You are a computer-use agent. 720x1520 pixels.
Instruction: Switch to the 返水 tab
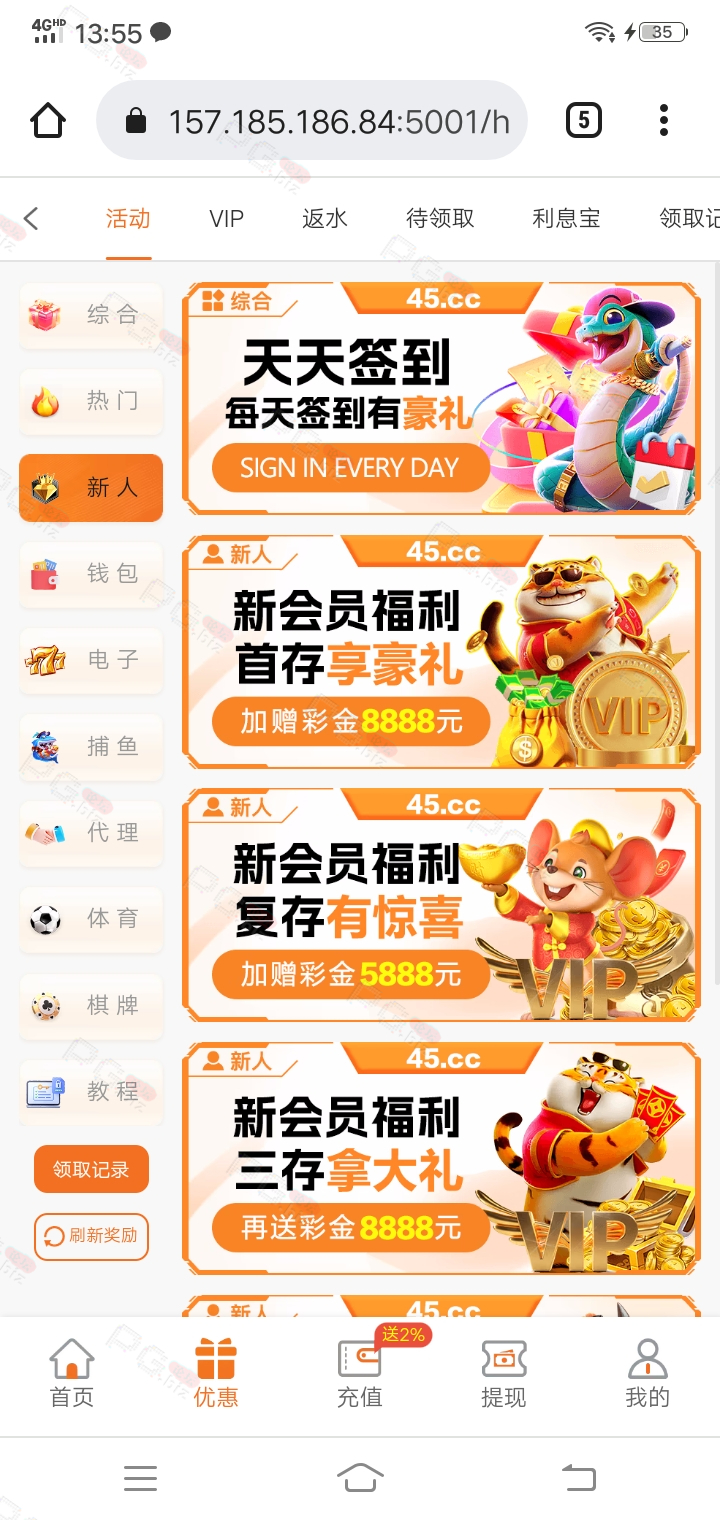324,218
